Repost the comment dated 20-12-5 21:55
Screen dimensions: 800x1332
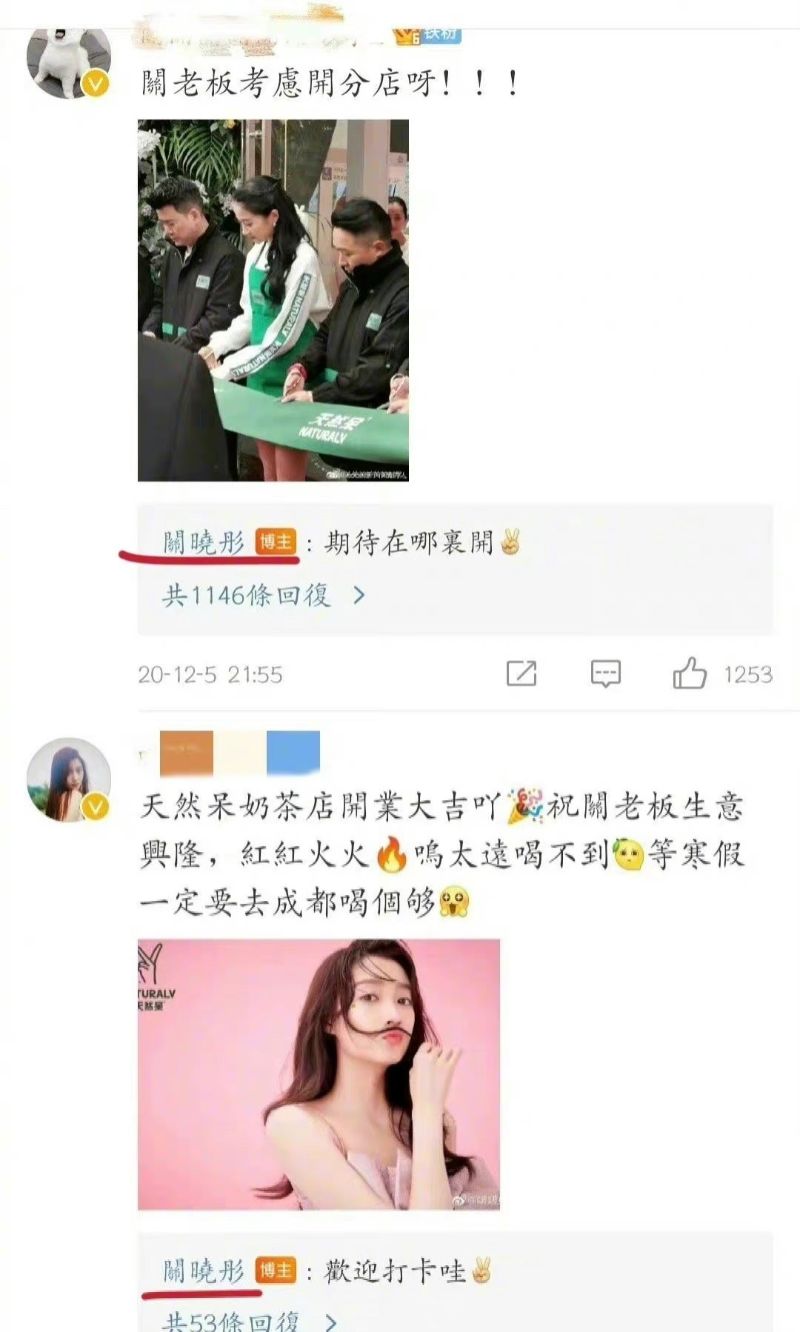pyautogui.click(x=521, y=674)
